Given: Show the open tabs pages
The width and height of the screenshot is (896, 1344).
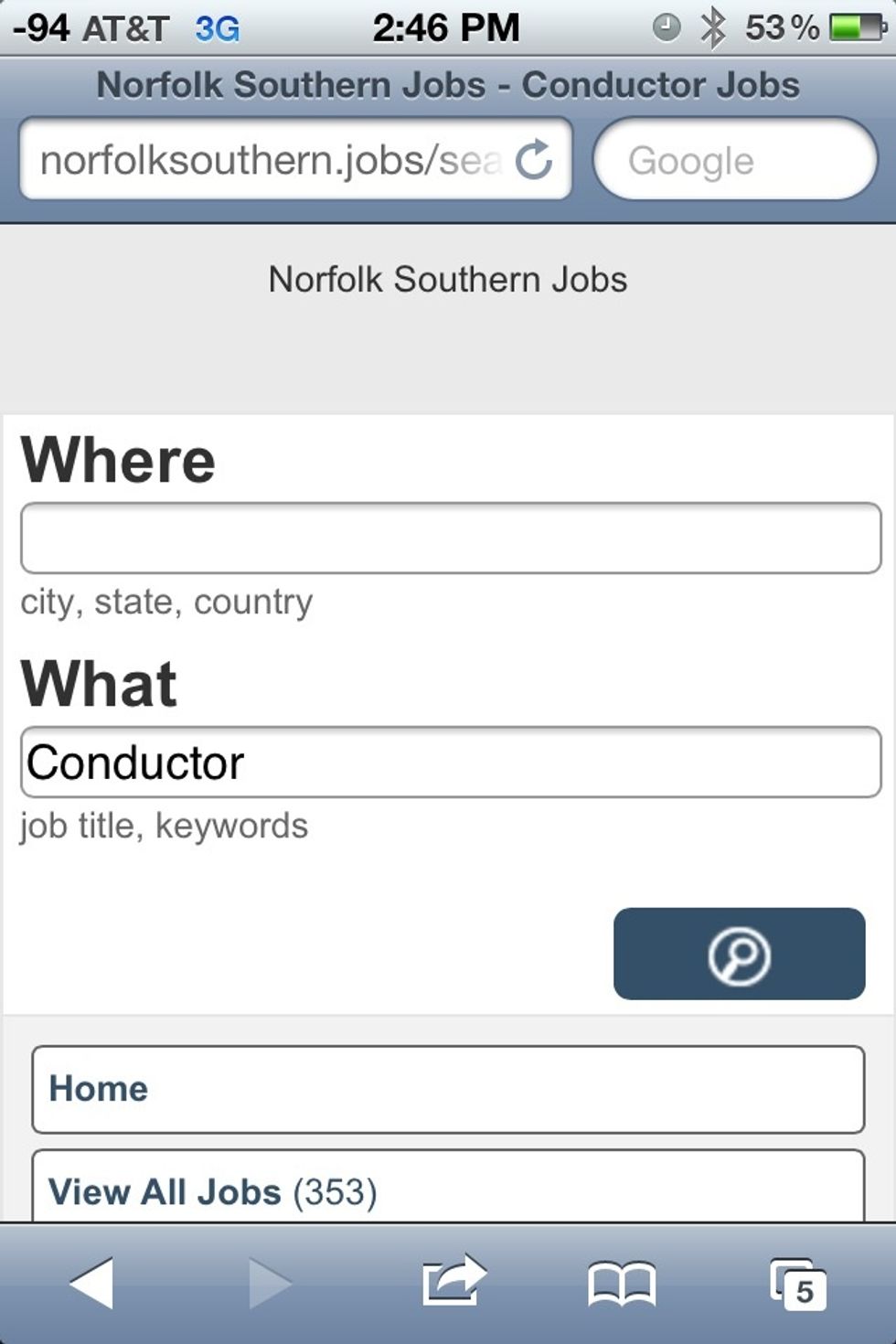Looking at the screenshot, I should pyautogui.click(x=797, y=1283).
